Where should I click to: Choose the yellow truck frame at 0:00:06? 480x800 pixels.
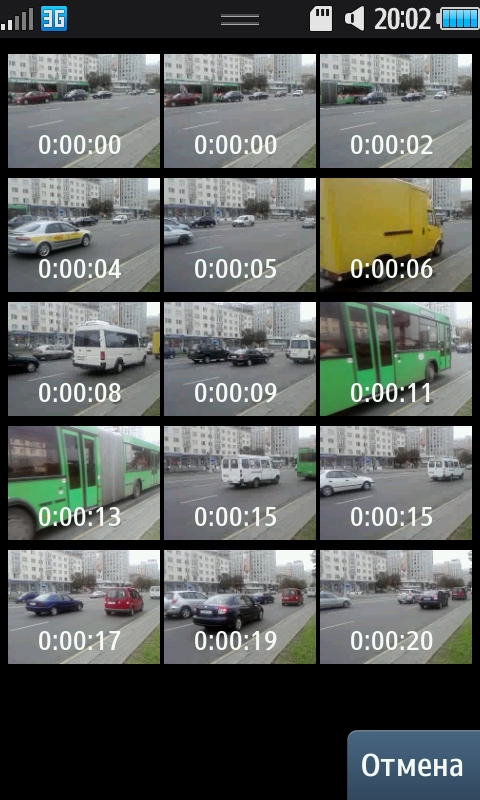(x=396, y=235)
